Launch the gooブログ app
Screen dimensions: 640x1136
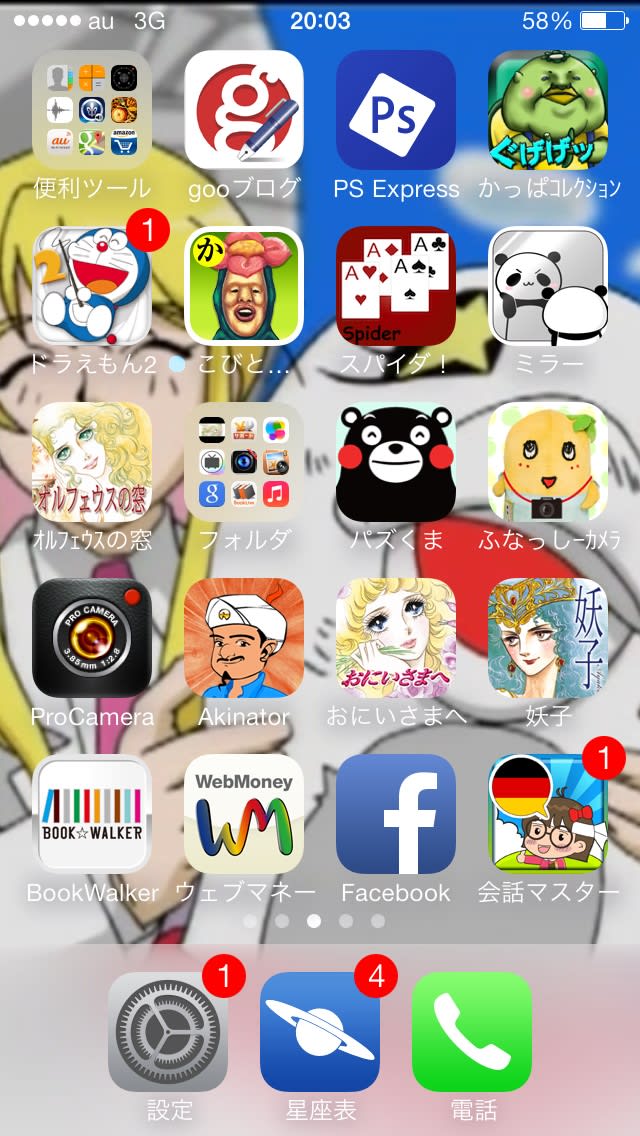(x=244, y=110)
